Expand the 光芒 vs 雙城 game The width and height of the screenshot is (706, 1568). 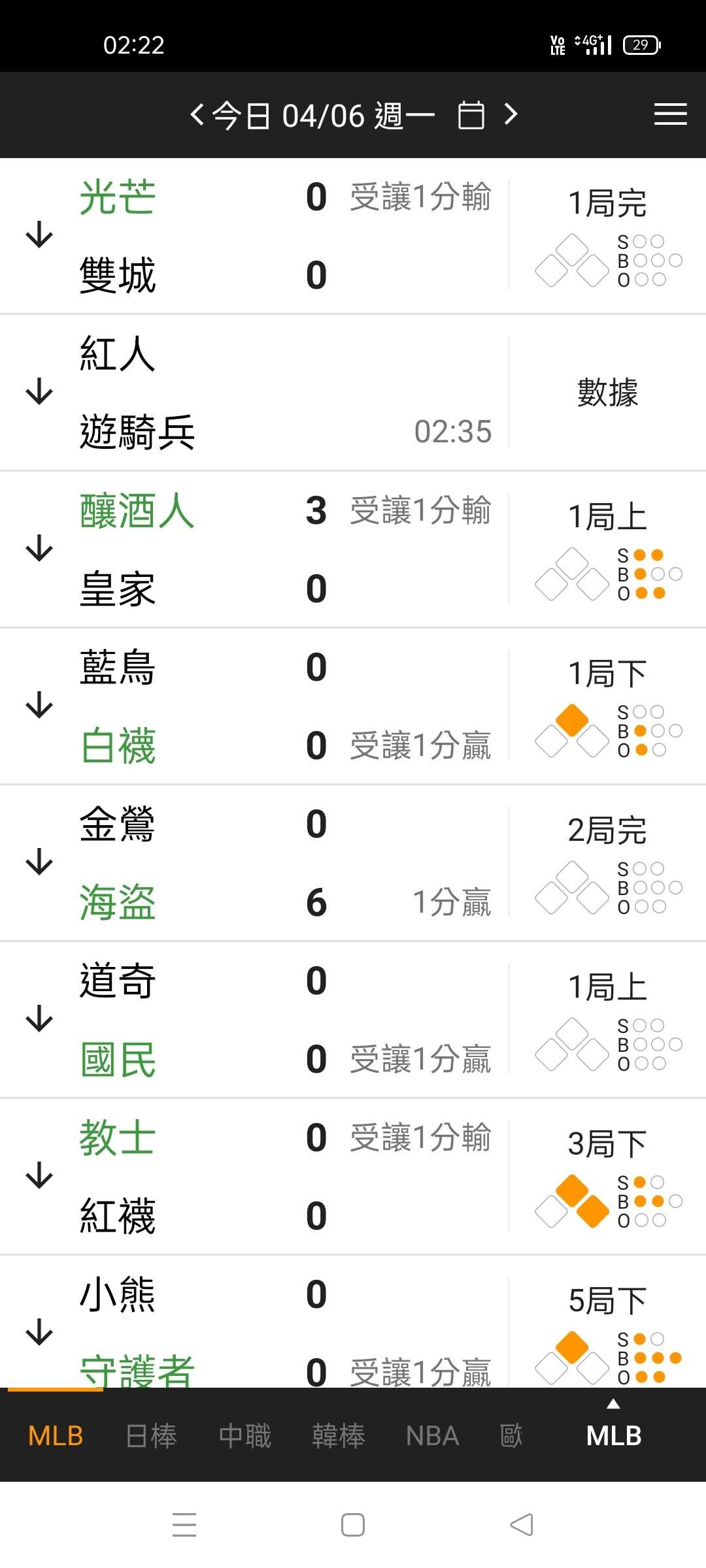(x=39, y=235)
